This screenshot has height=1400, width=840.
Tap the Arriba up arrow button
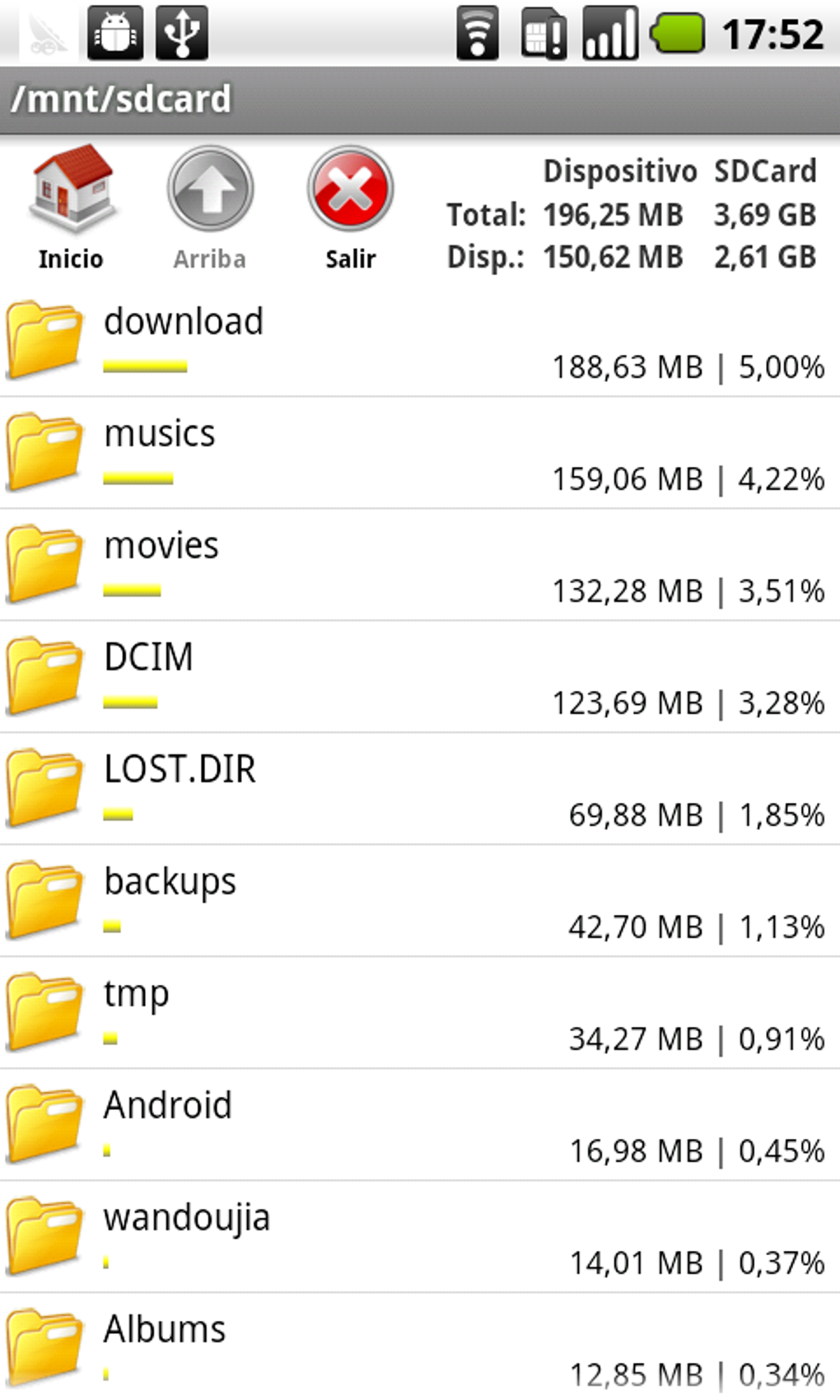pos(209,208)
